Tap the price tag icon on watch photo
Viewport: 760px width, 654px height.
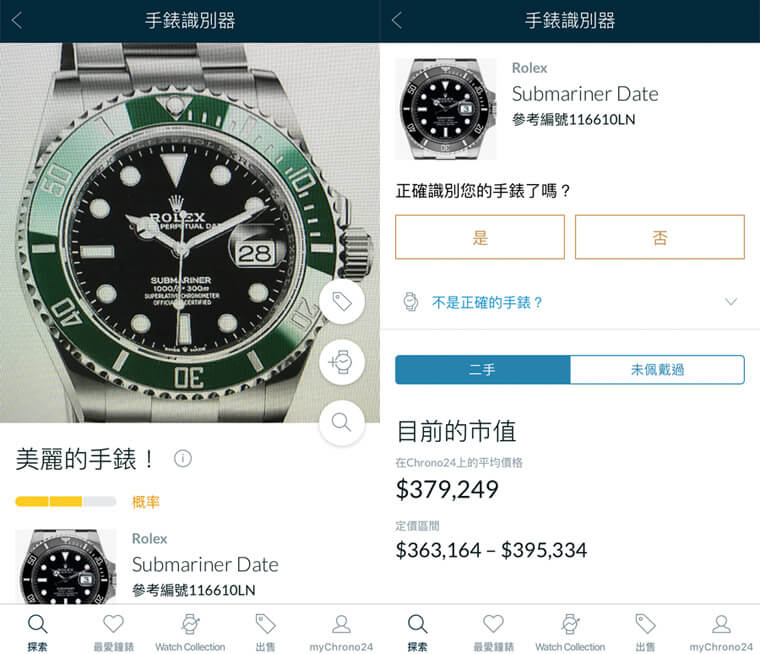341,302
